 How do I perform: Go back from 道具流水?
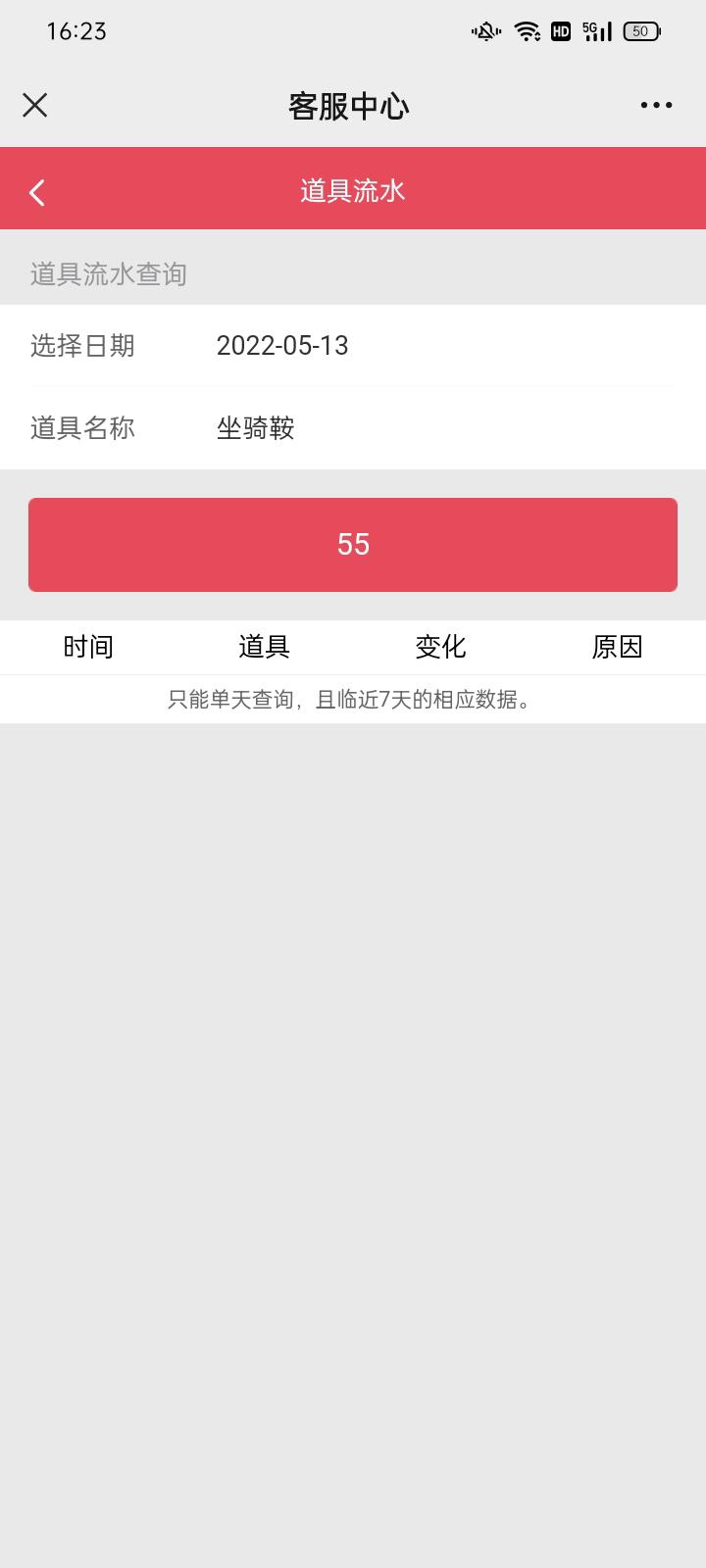[x=37, y=192]
